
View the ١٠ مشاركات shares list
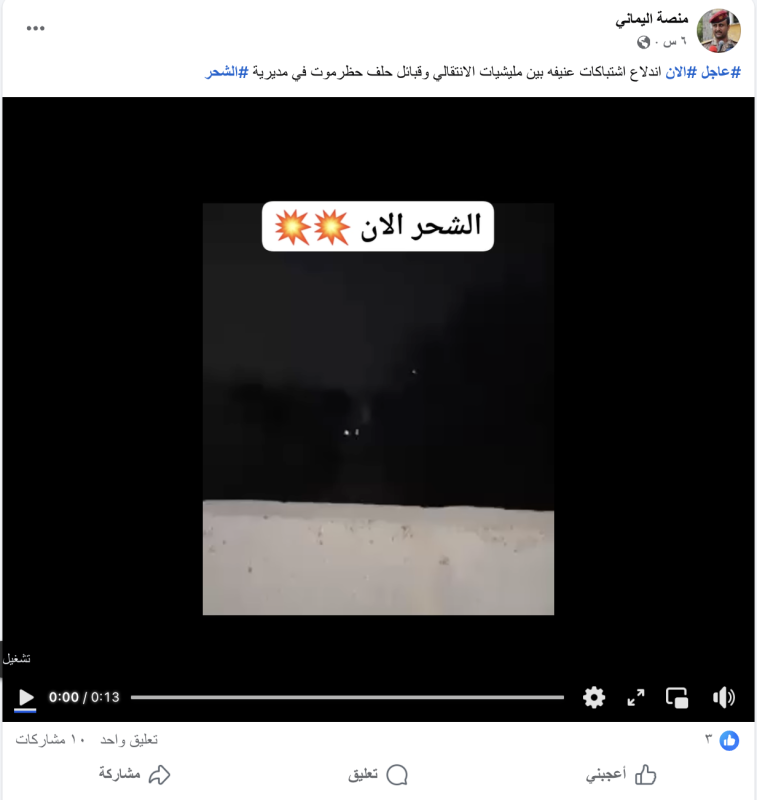point(52,740)
